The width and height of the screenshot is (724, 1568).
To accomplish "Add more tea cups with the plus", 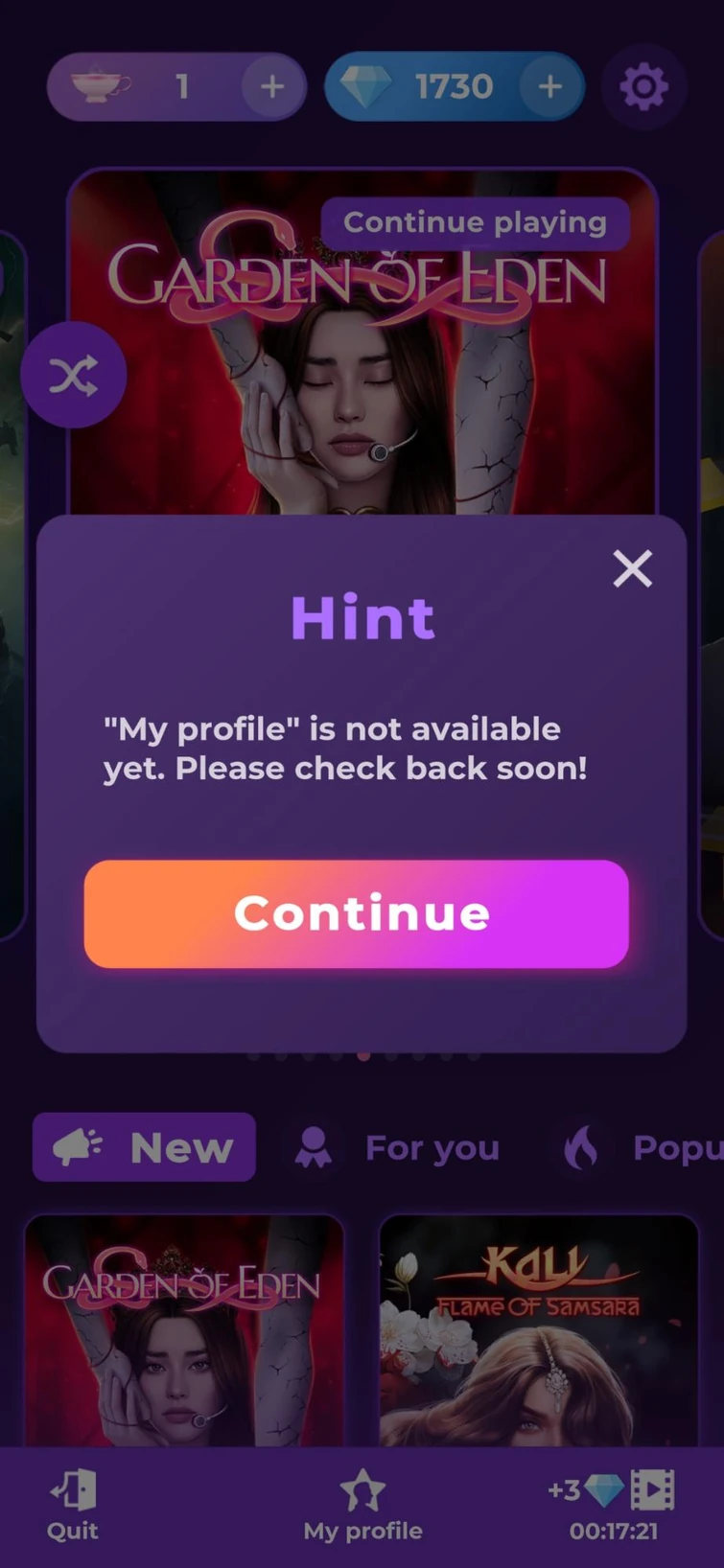I will point(272,87).
